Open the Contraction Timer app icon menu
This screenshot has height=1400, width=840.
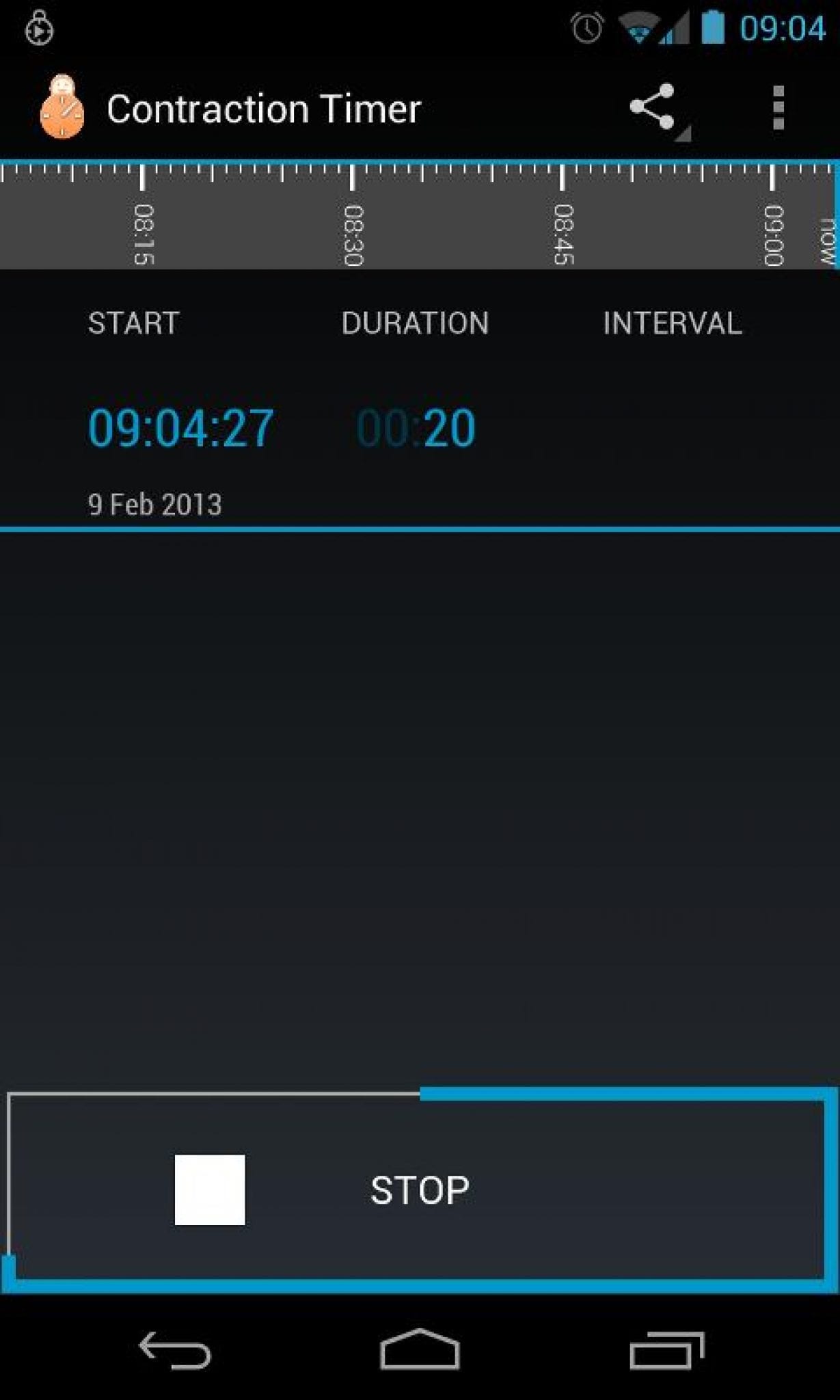(x=62, y=106)
